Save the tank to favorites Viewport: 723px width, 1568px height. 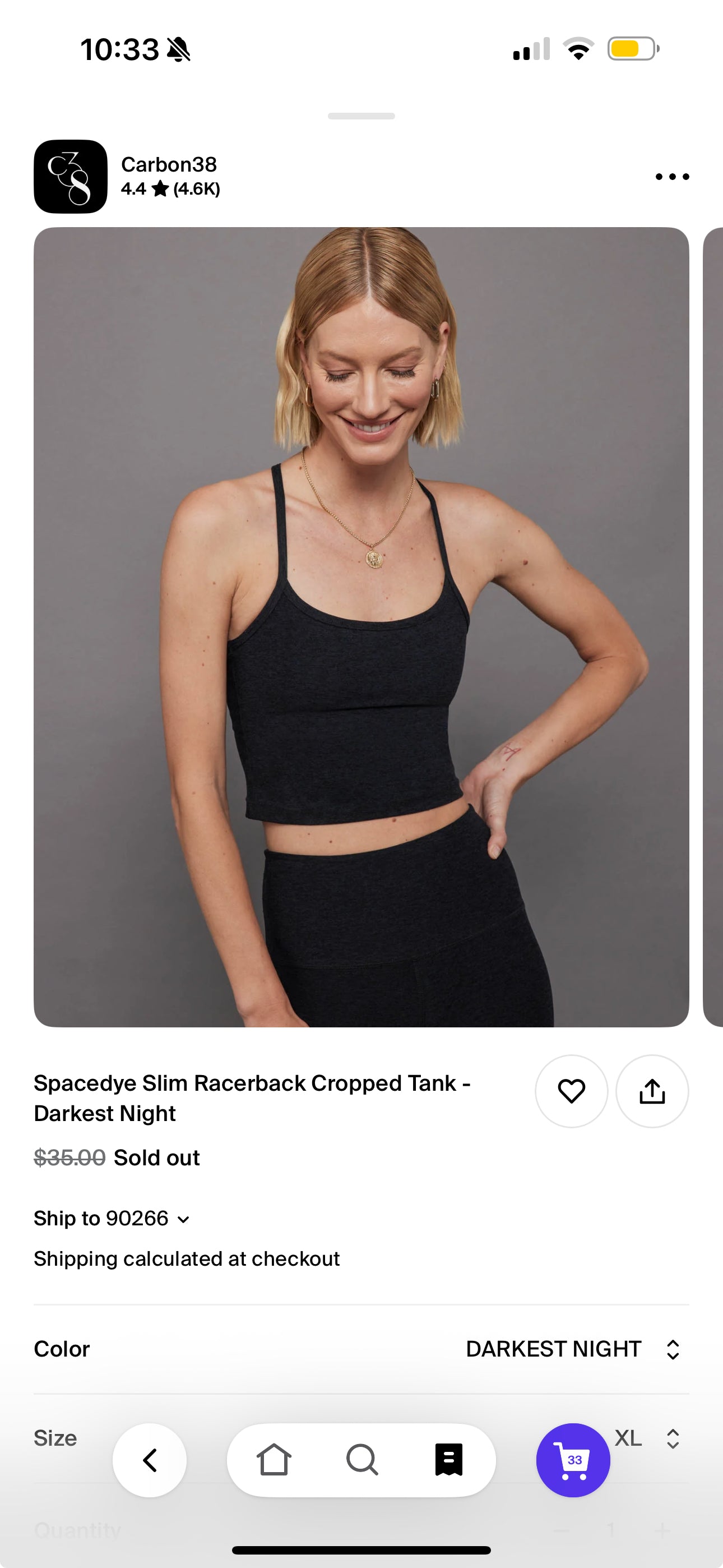click(x=571, y=1091)
